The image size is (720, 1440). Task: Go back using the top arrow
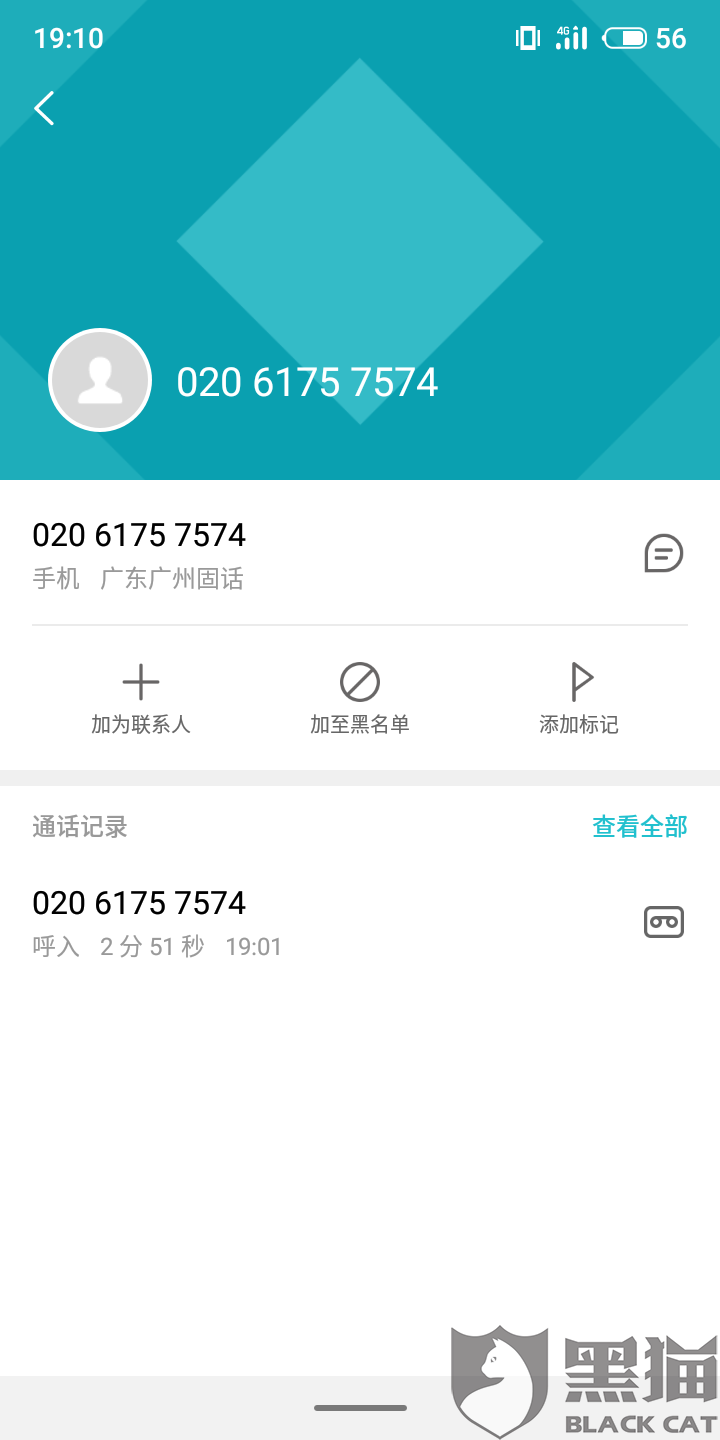pos(44,108)
